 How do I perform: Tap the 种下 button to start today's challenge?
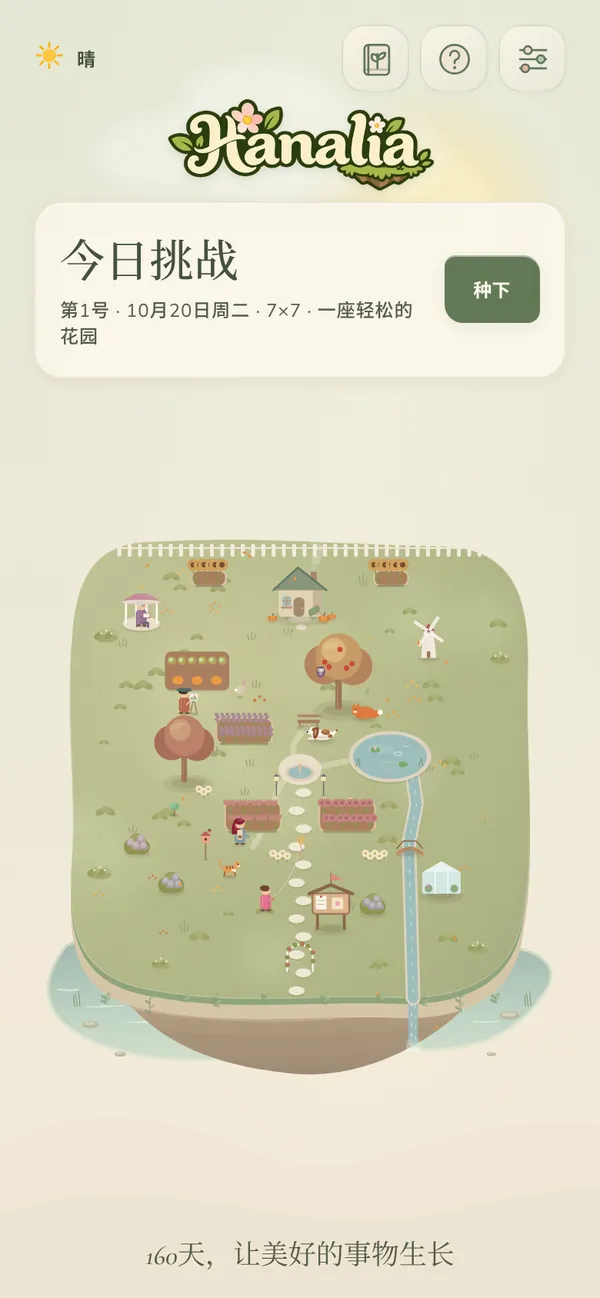[x=492, y=290]
